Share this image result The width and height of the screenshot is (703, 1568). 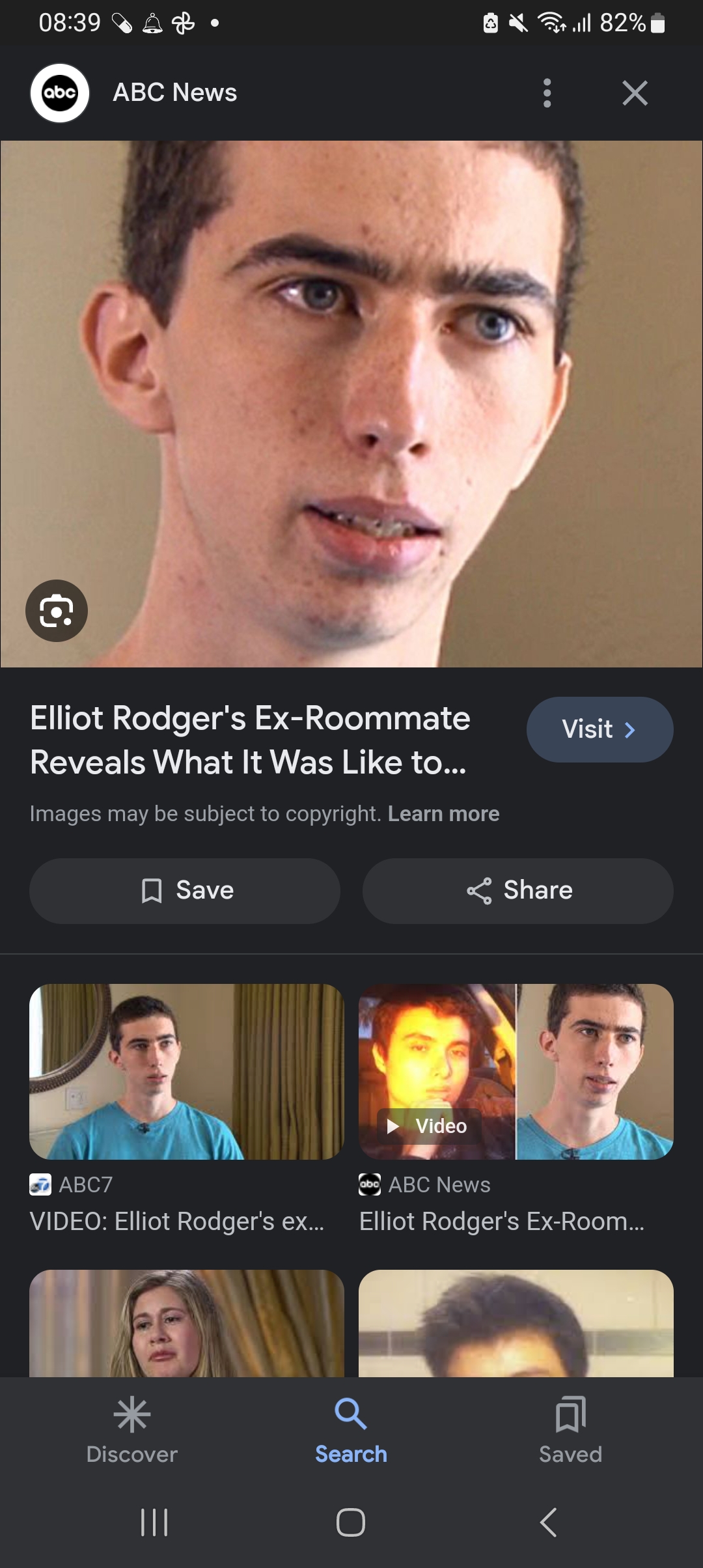coord(518,890)
